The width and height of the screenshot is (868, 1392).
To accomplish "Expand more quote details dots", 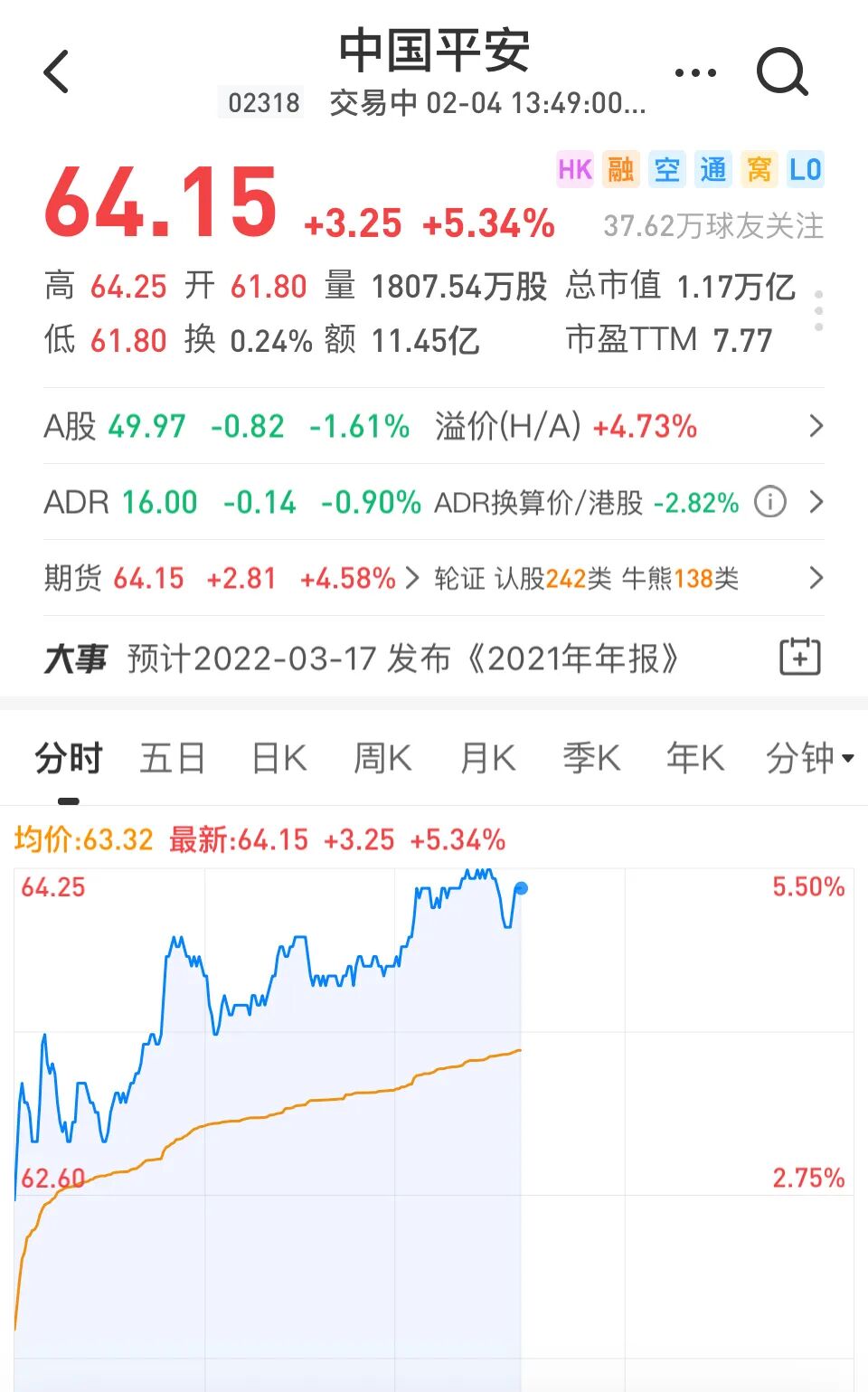I will click(x=818, y=310).
